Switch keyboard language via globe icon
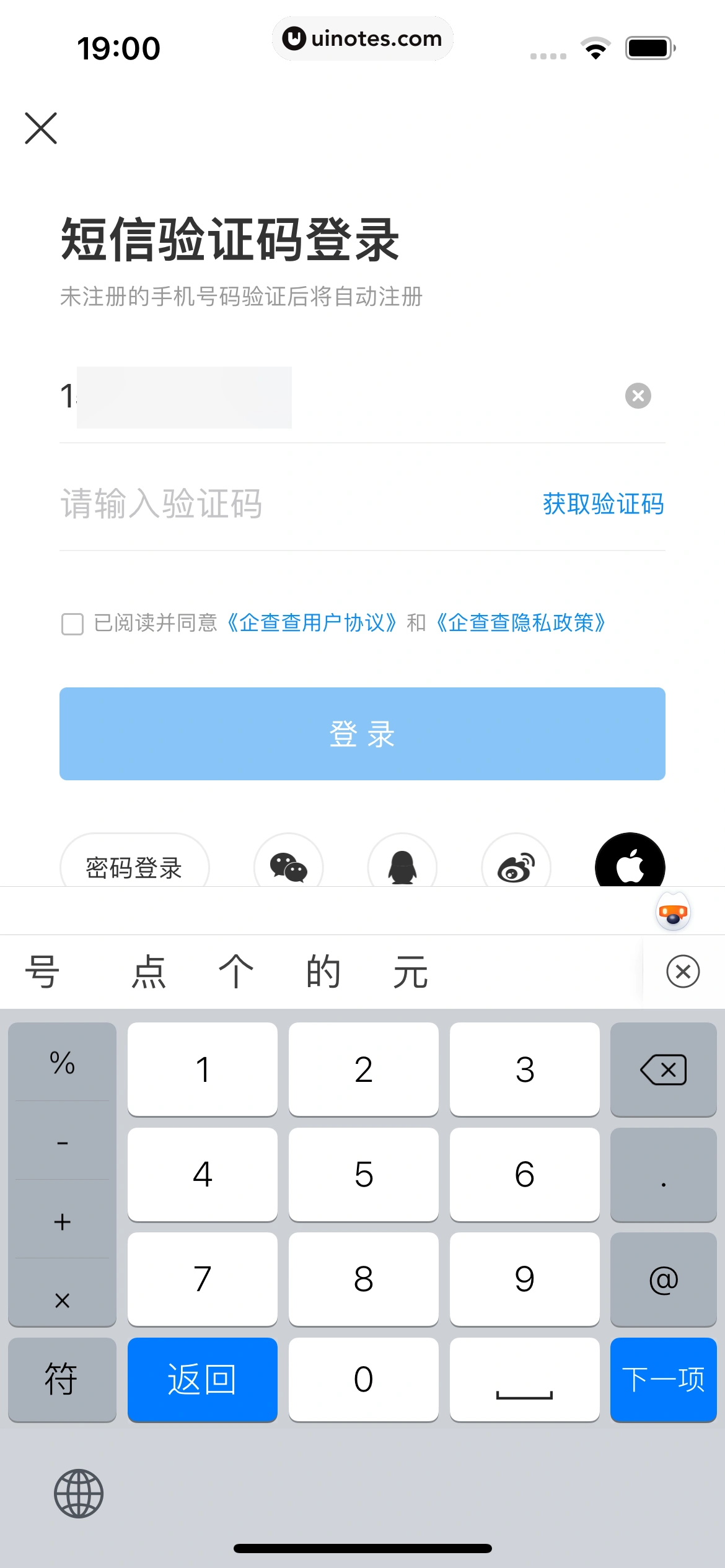The height and width of the screenshot is (1568, 725). click(x=79, y=1493)
